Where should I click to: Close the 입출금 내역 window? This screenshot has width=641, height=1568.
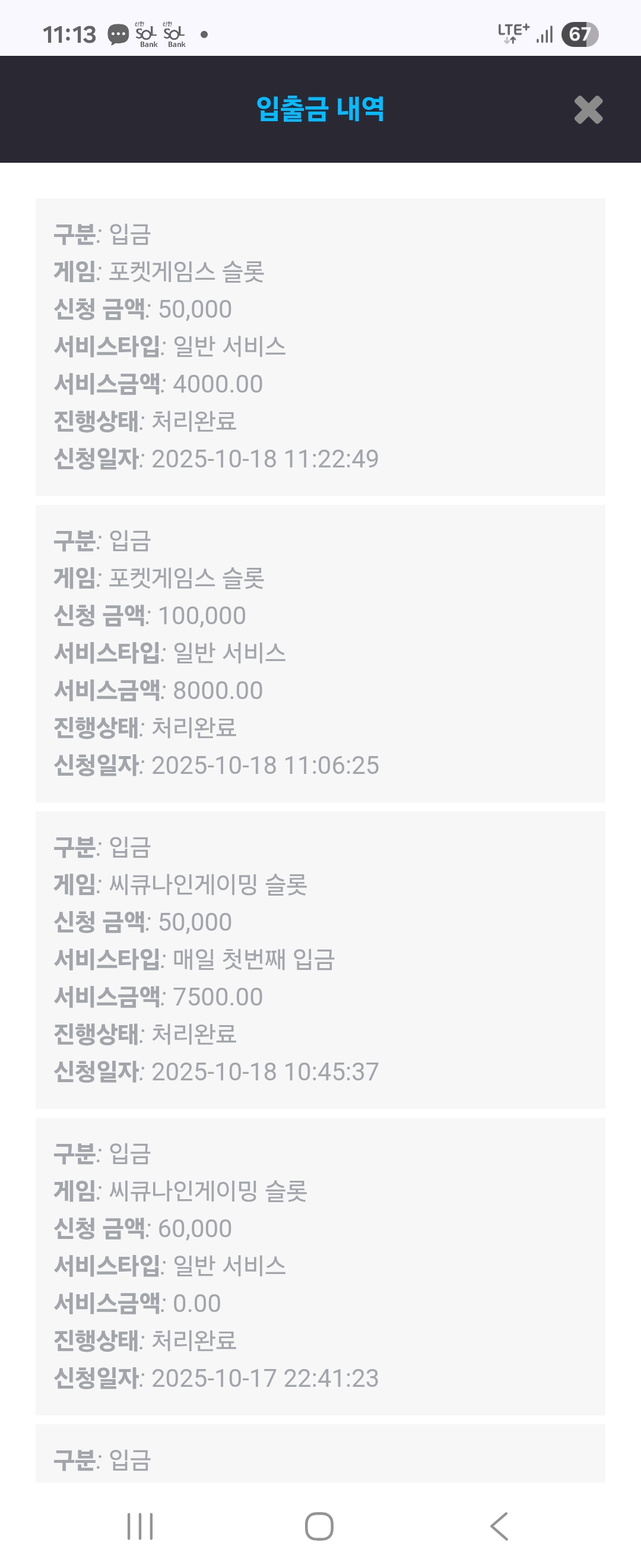point(588,110)
